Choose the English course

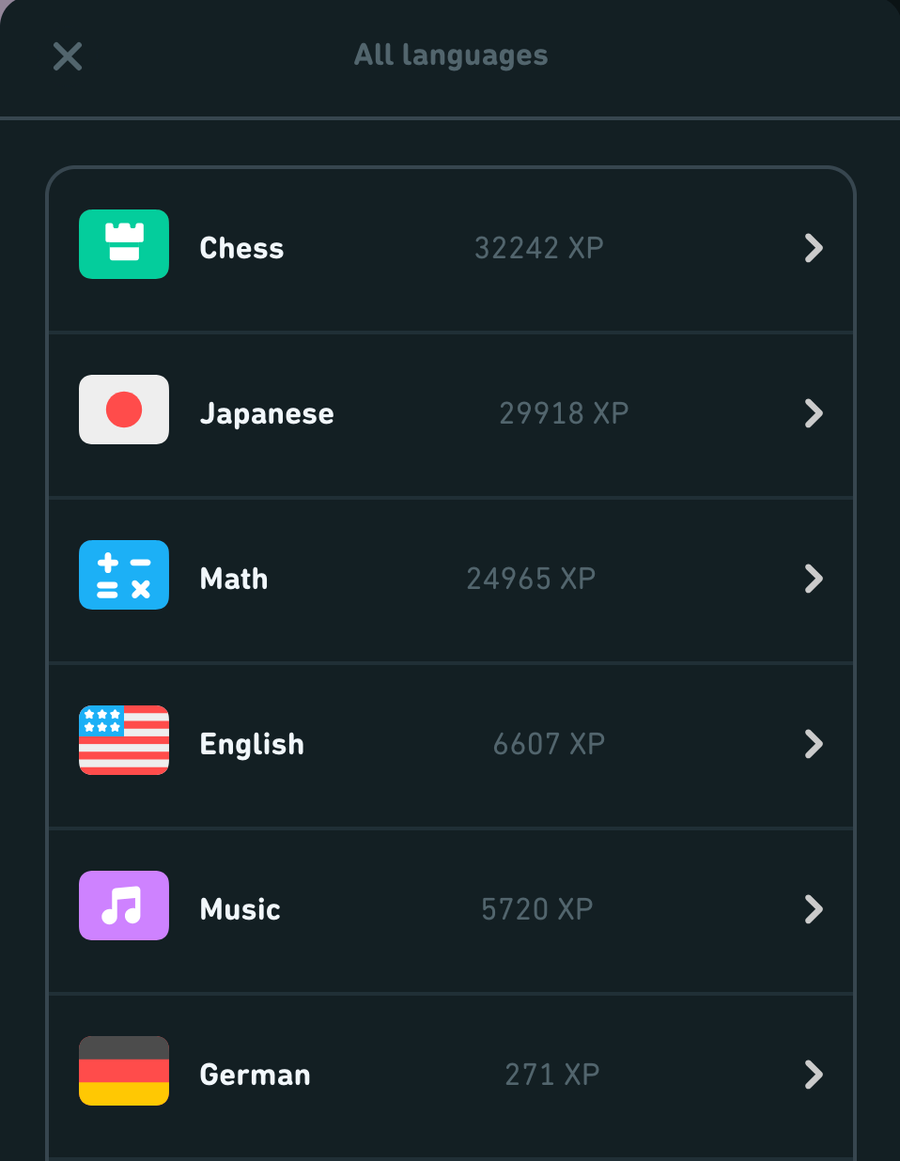450,744
